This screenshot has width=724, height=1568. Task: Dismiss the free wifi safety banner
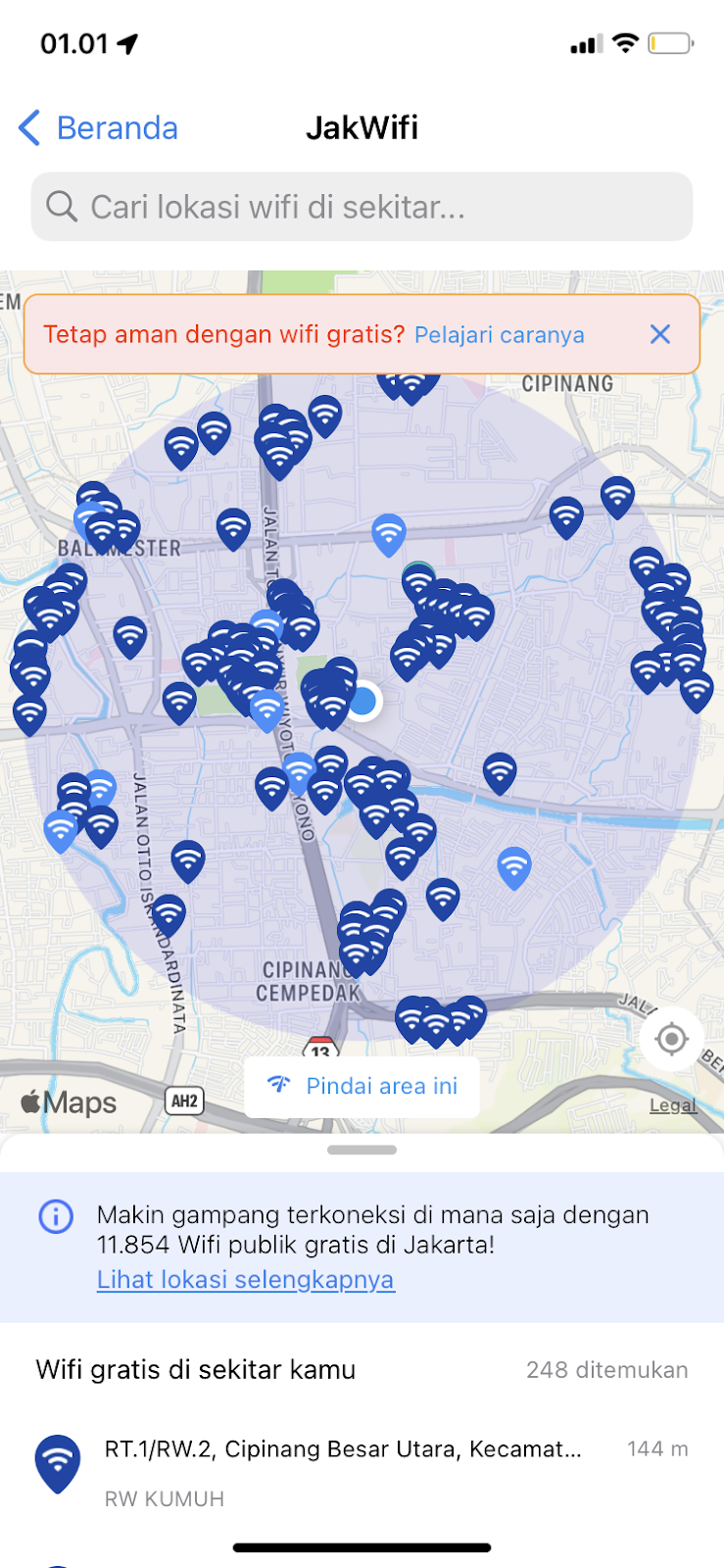660,334
